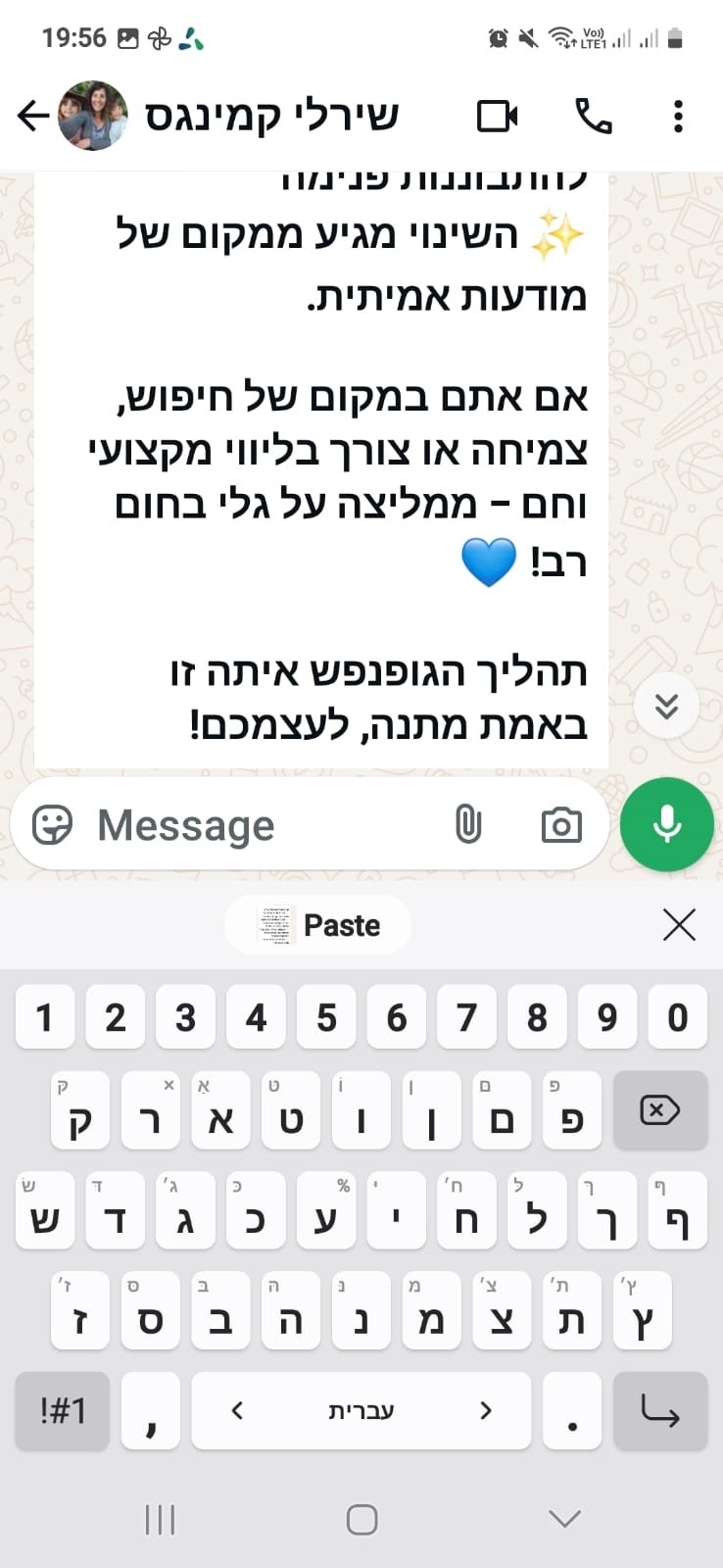
Task: Start a video call
Action: tap(497, 116)
